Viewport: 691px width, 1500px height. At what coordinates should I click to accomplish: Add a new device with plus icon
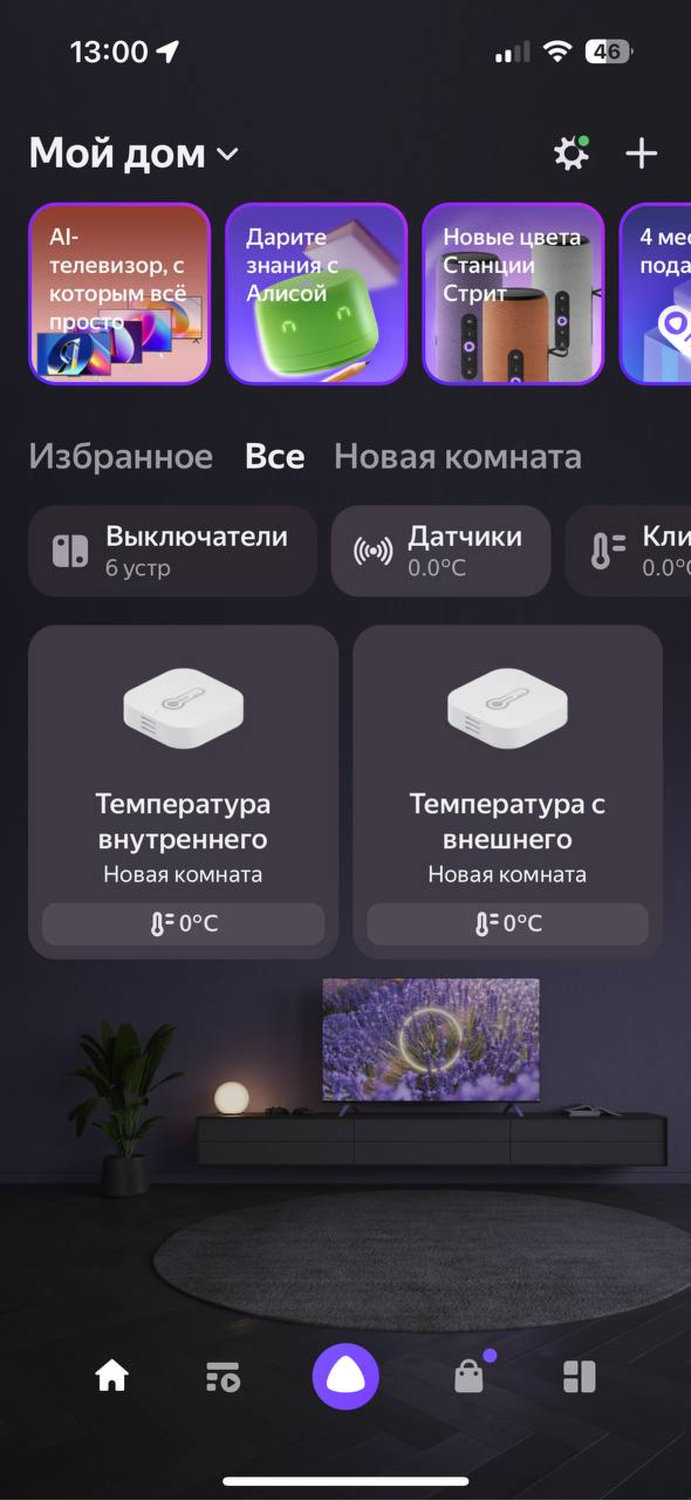click(641, 153)
